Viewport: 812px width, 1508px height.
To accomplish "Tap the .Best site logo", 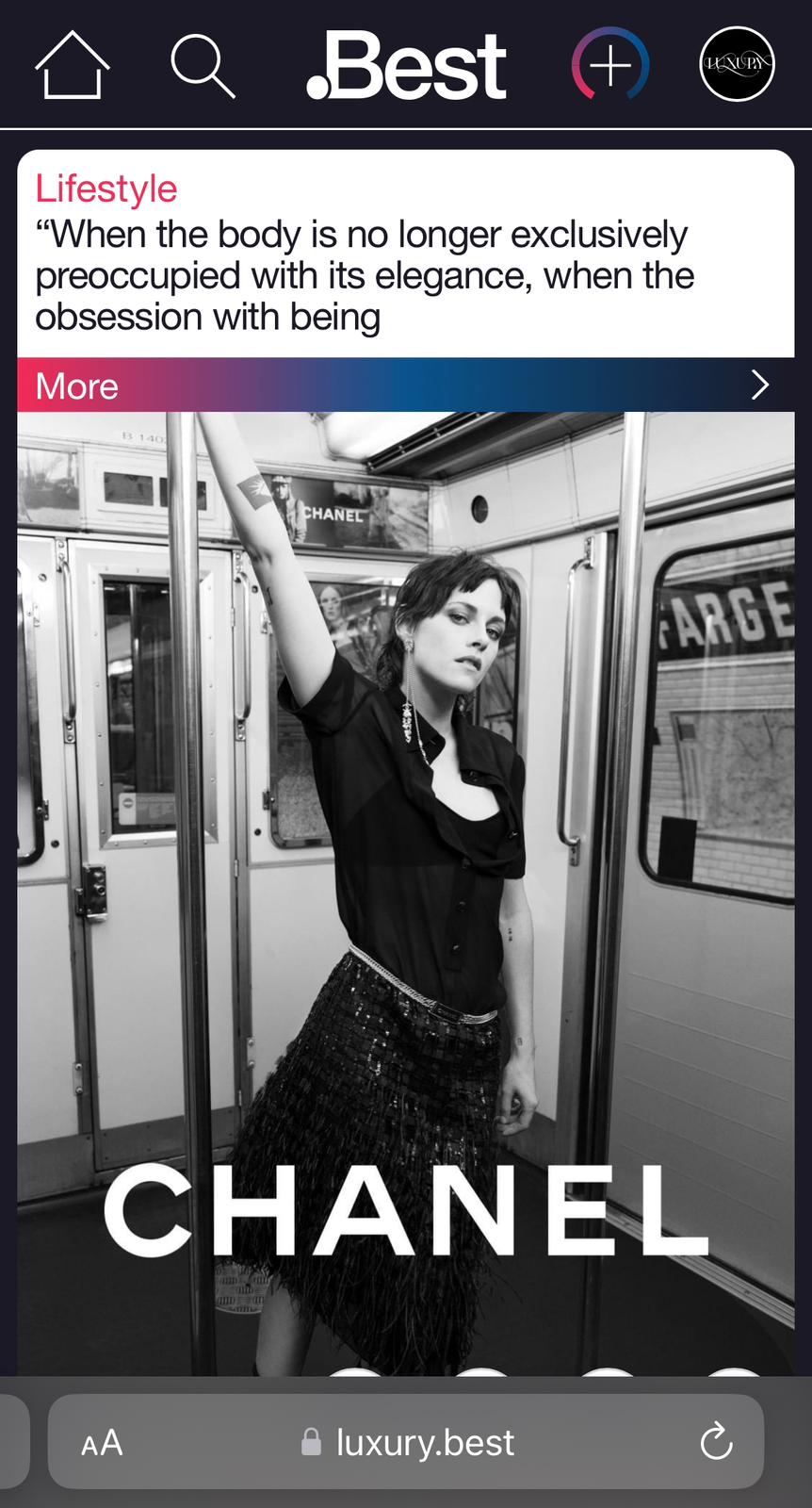I will coord(406,65).
